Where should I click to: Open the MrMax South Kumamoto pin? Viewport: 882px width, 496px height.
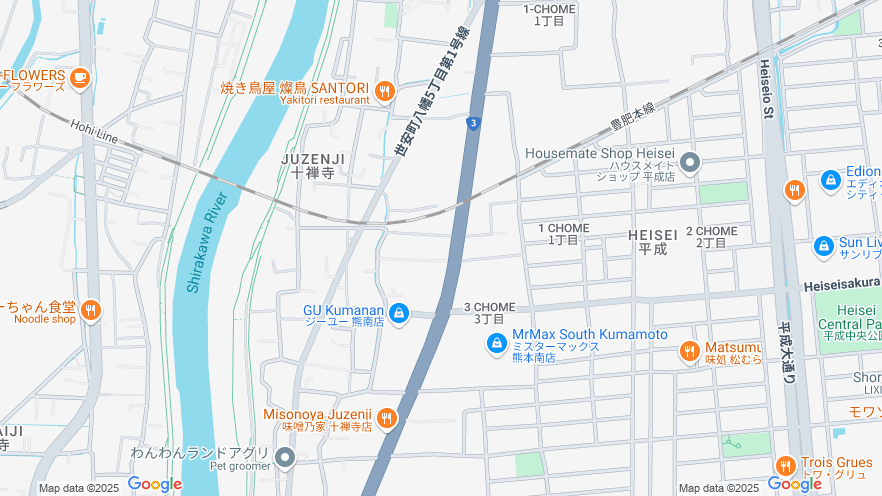pyautogui.click(x=495, y=344)
